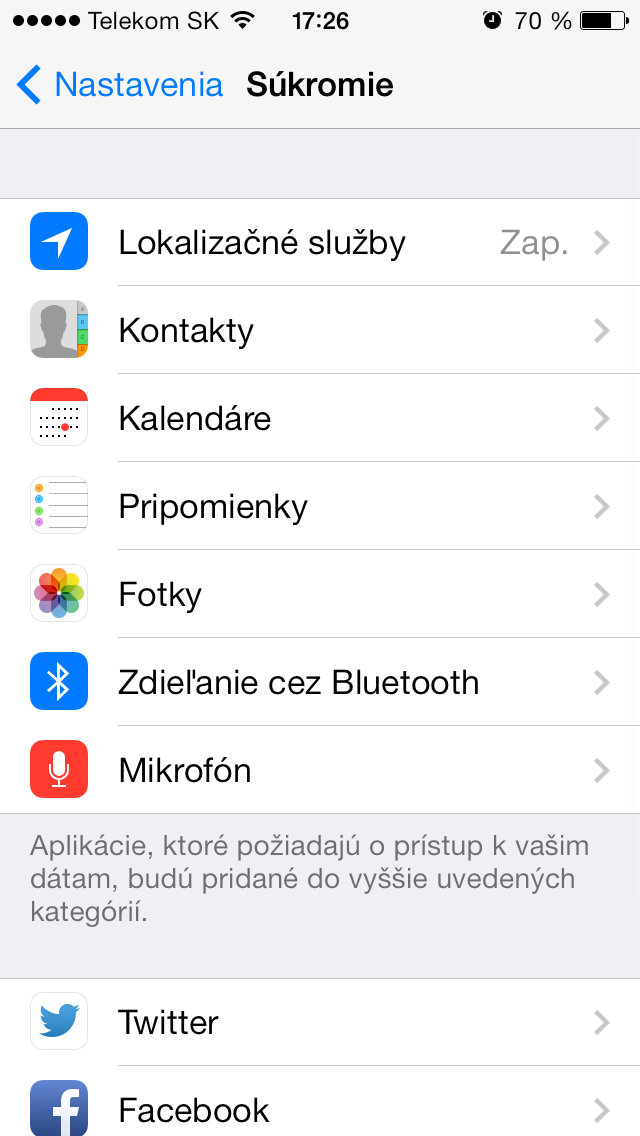This screenshot has width=640, height=1136.
Task: Open Pripomienky privacy options
Action: coord(320,507)
